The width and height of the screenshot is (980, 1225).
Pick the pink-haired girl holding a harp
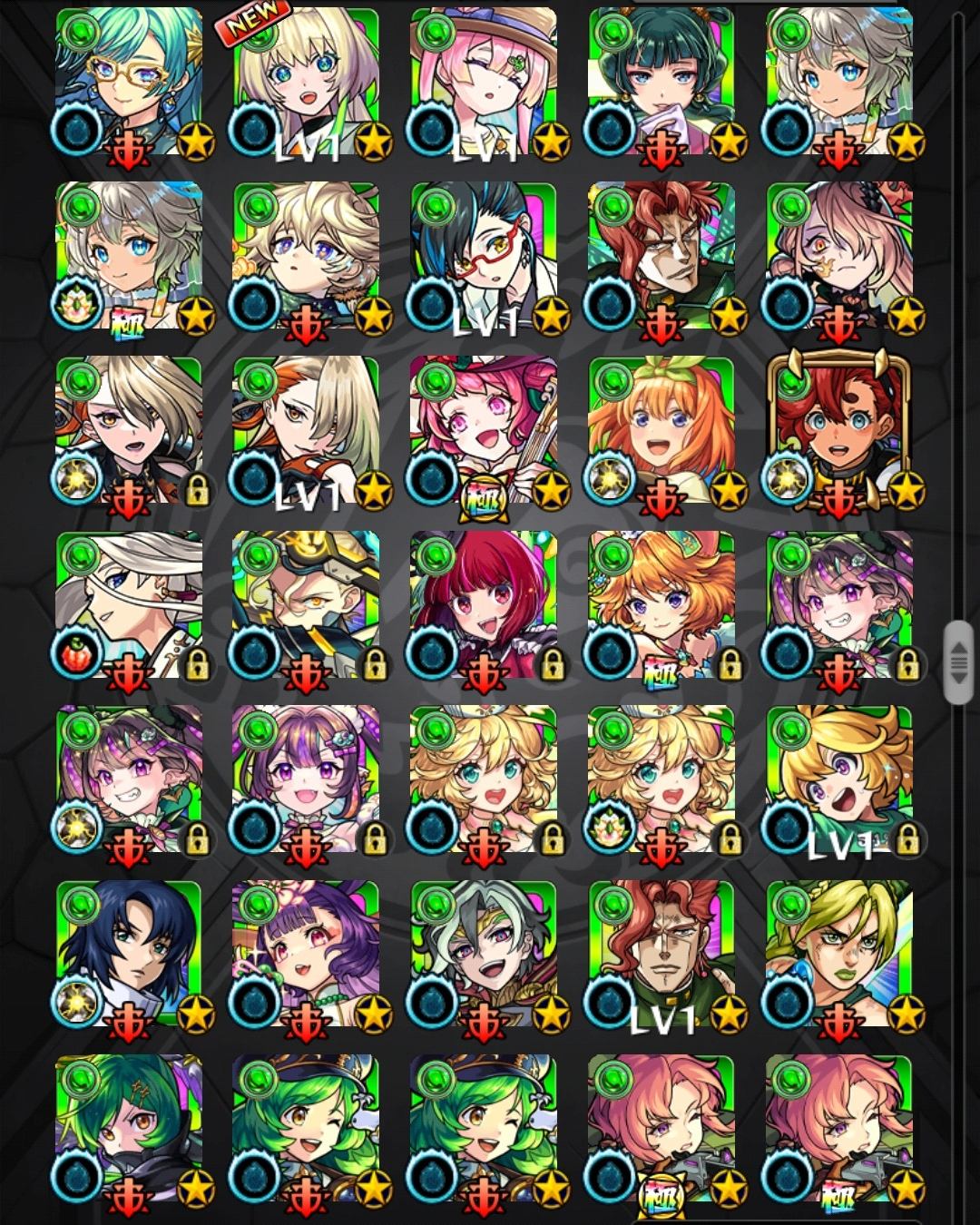pyautogui.click(x=484, y=430)
